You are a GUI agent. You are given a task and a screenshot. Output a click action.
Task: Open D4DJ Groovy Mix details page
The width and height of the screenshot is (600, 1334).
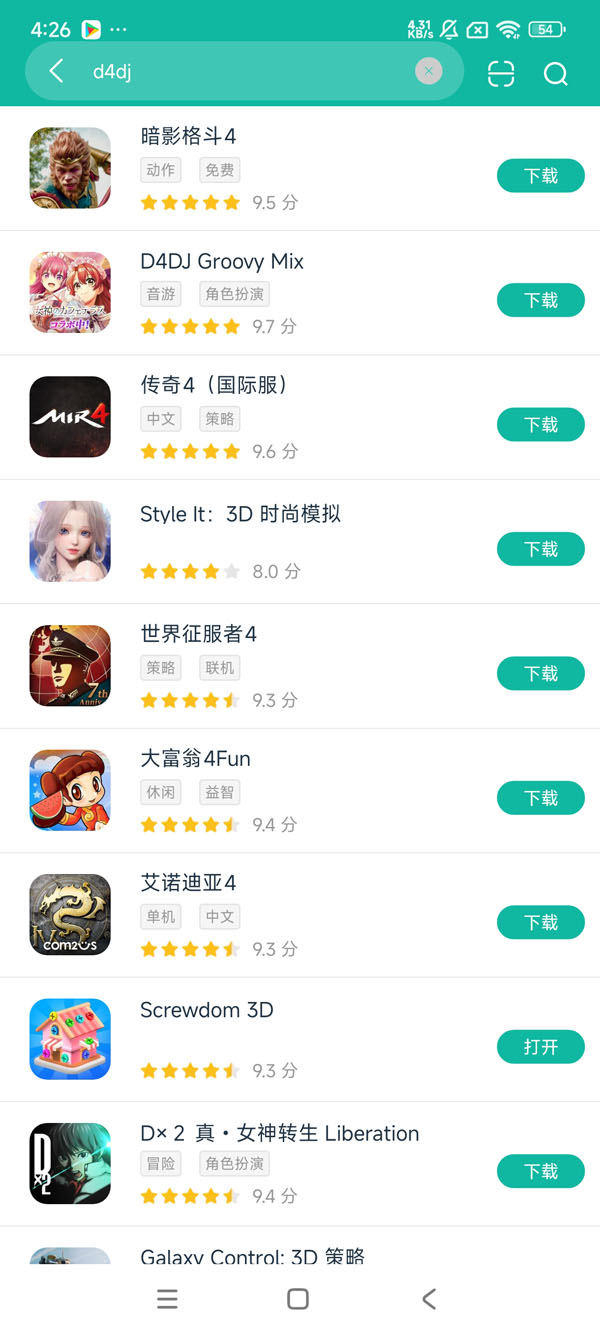[221, 262]
